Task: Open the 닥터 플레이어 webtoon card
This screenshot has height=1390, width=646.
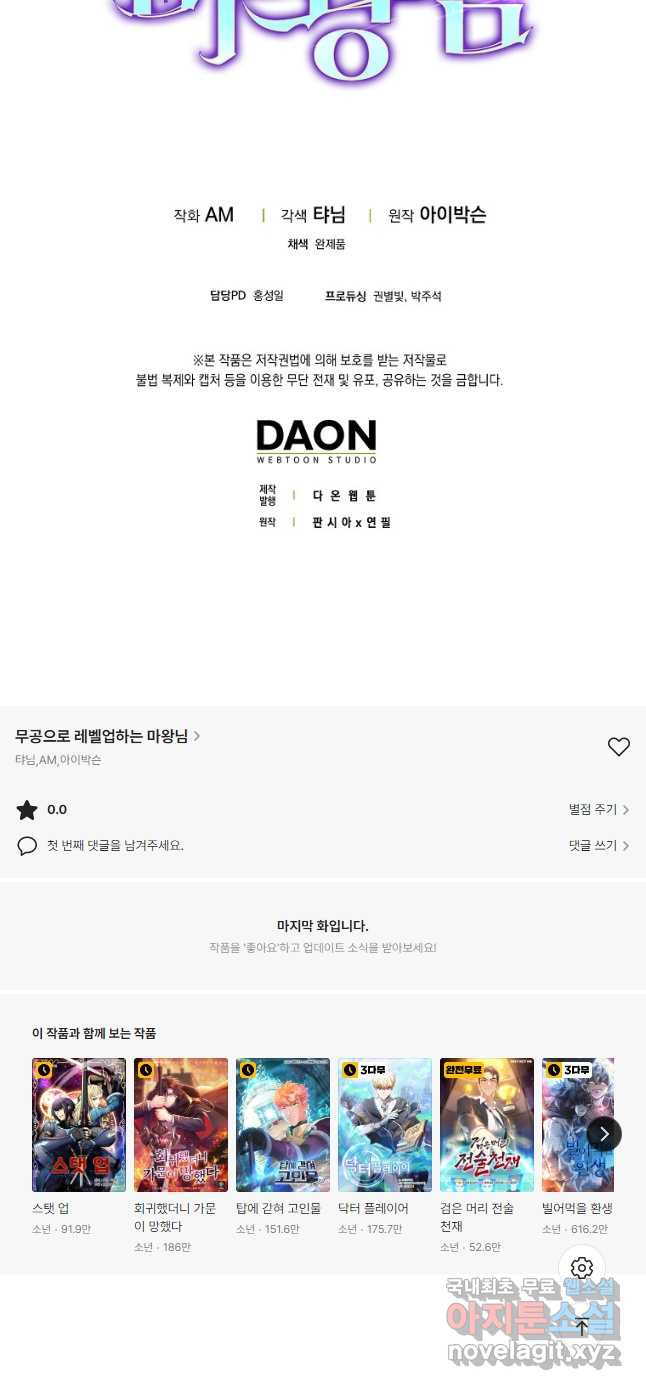Action: point(385,1125)
